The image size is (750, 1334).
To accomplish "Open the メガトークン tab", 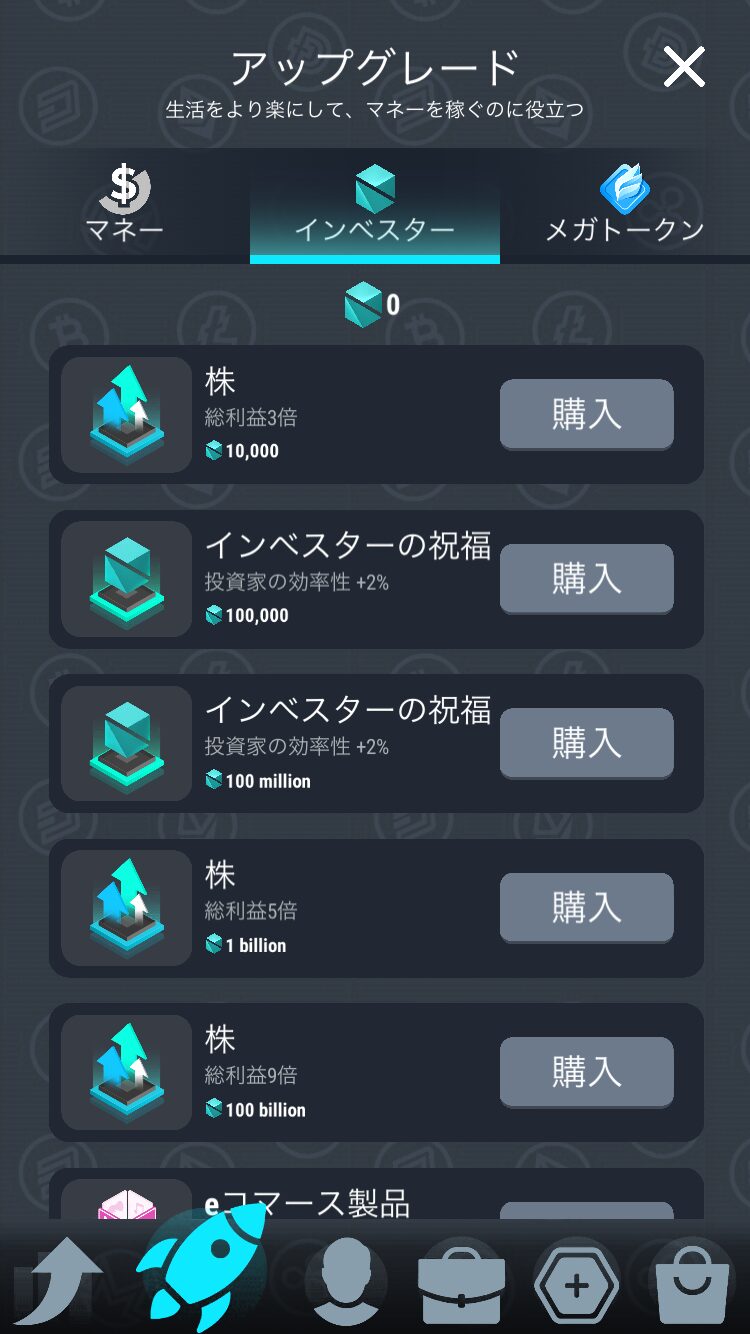I will point(625,207).
